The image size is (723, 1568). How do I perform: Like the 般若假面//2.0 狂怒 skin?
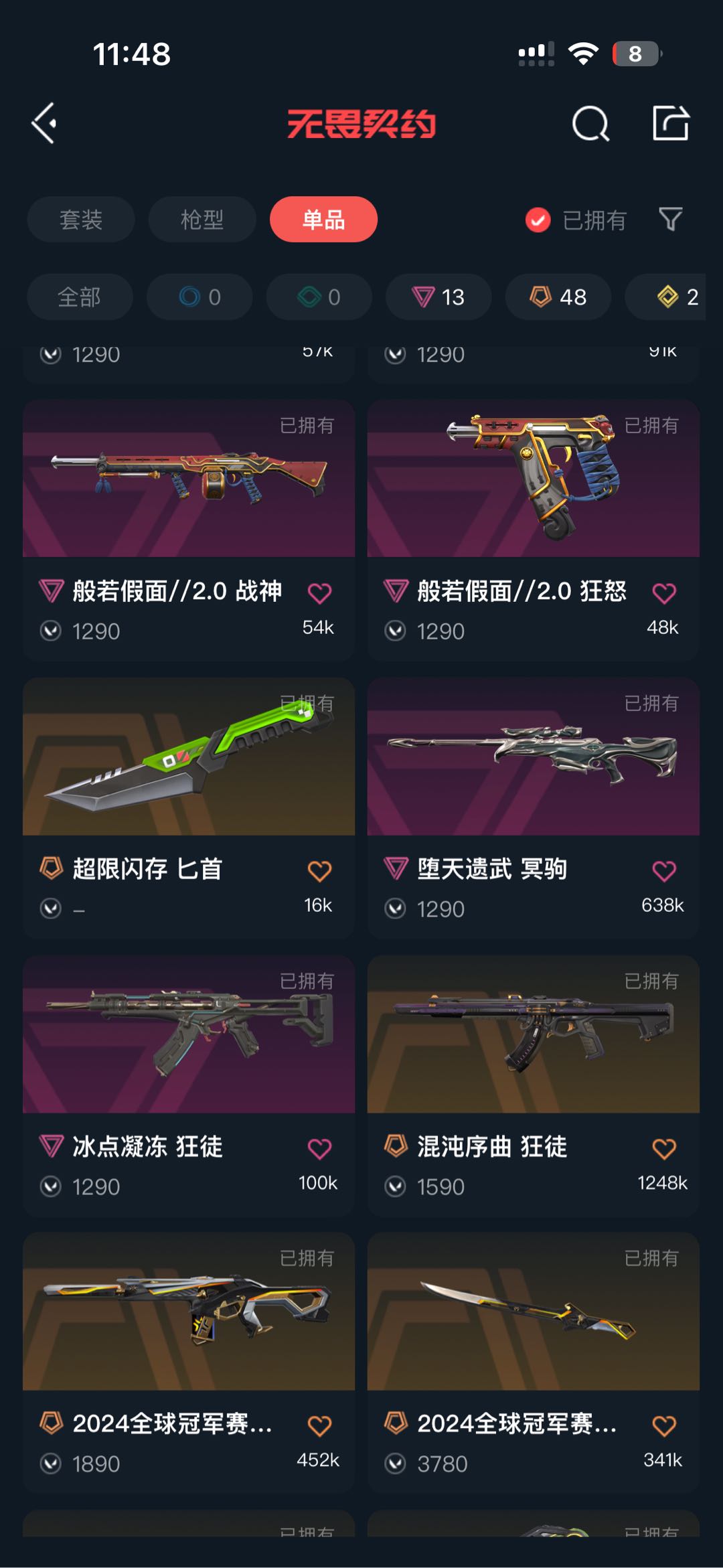click(664, 593)
